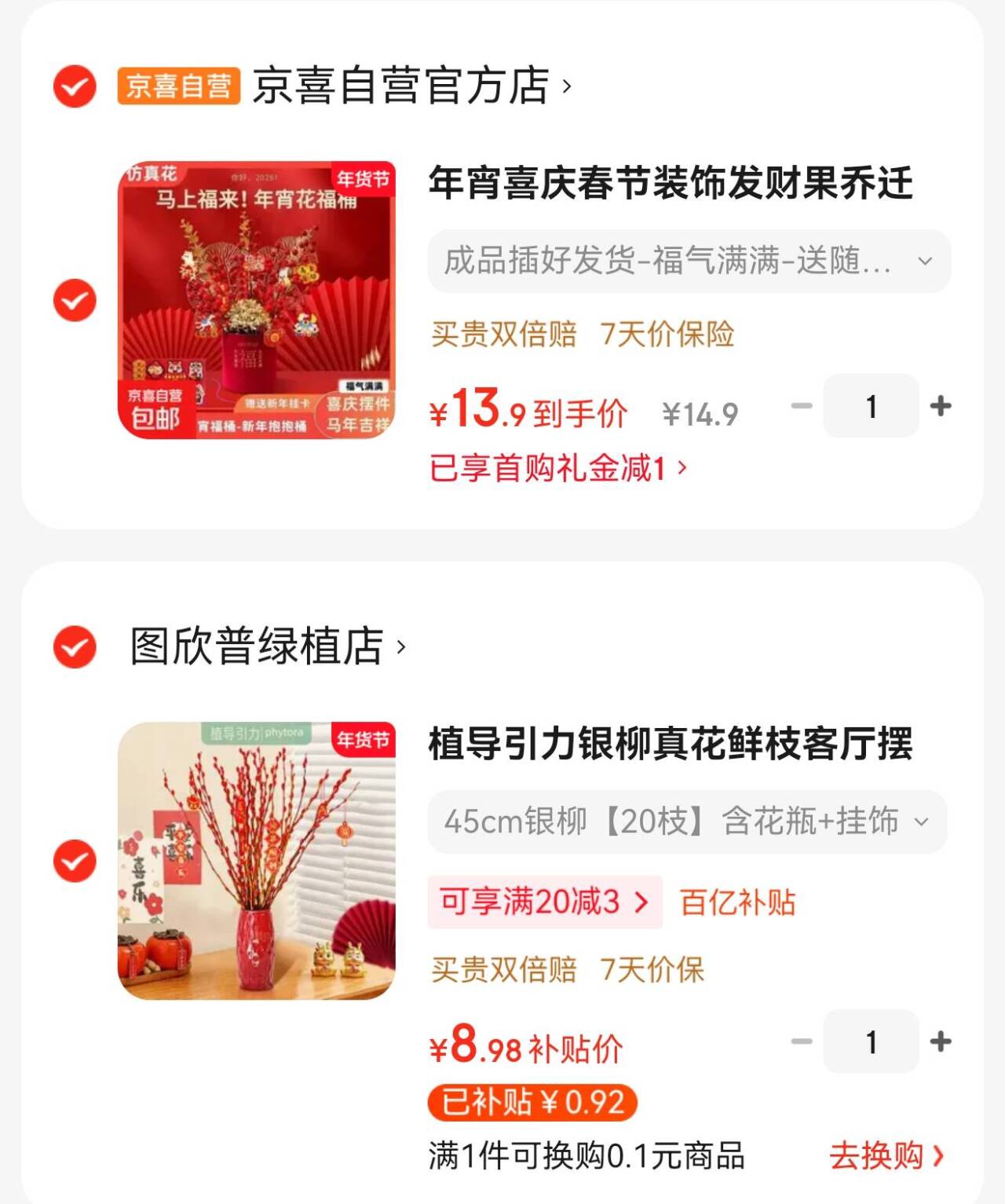The width and height of the screenshot is (1005, 1204).
Task: Open the 植导引力银柳真花鲜枝 product image
Action: click(257, 861)
